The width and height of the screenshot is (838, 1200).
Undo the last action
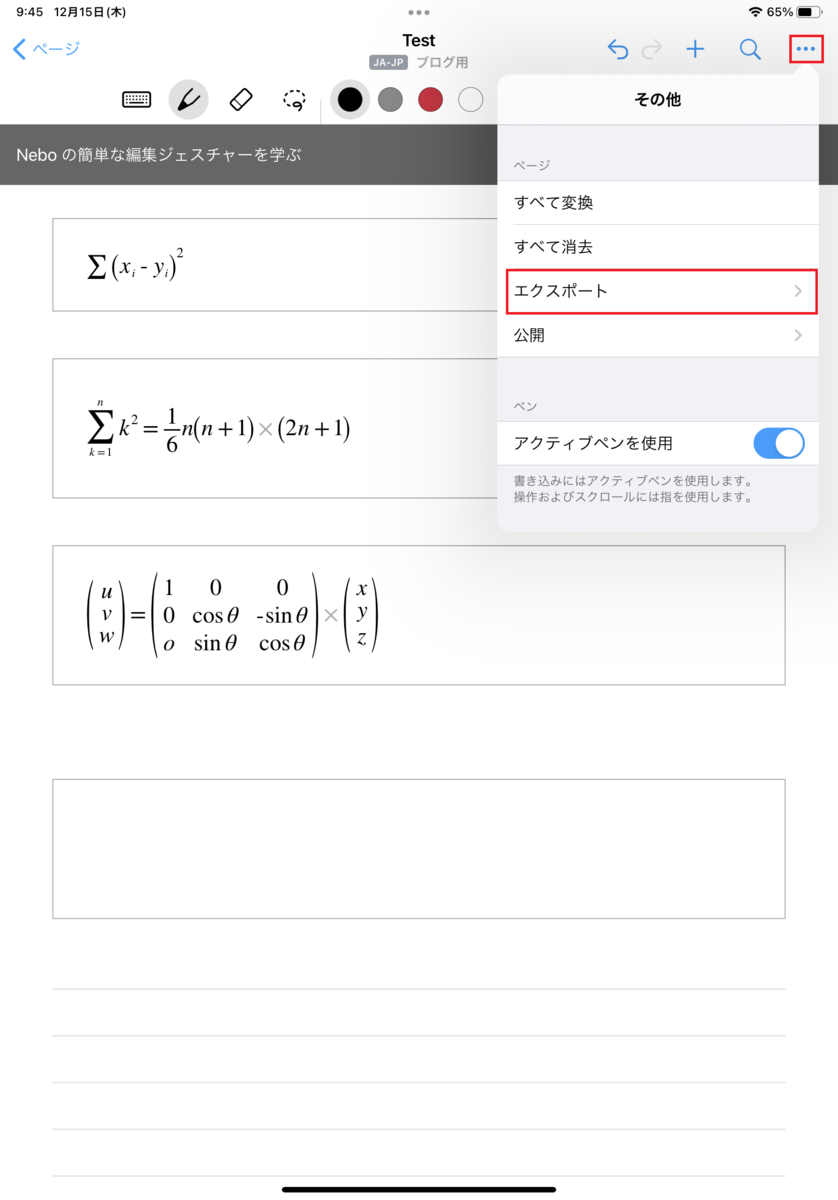click(618, 49)
